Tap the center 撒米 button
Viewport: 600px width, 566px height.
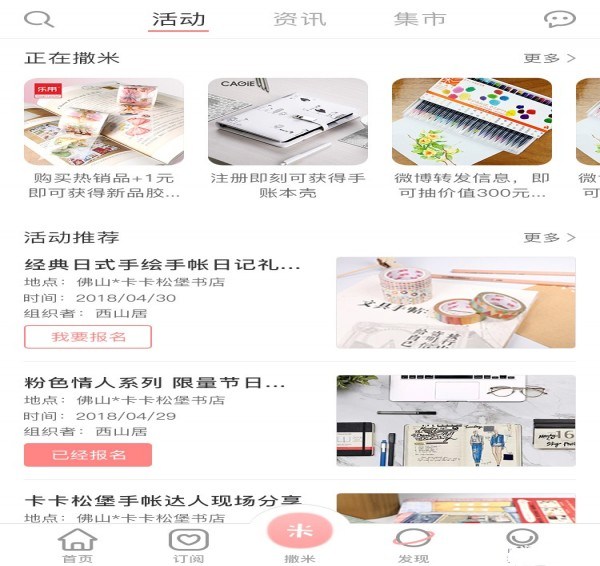(x=300, y=536)
